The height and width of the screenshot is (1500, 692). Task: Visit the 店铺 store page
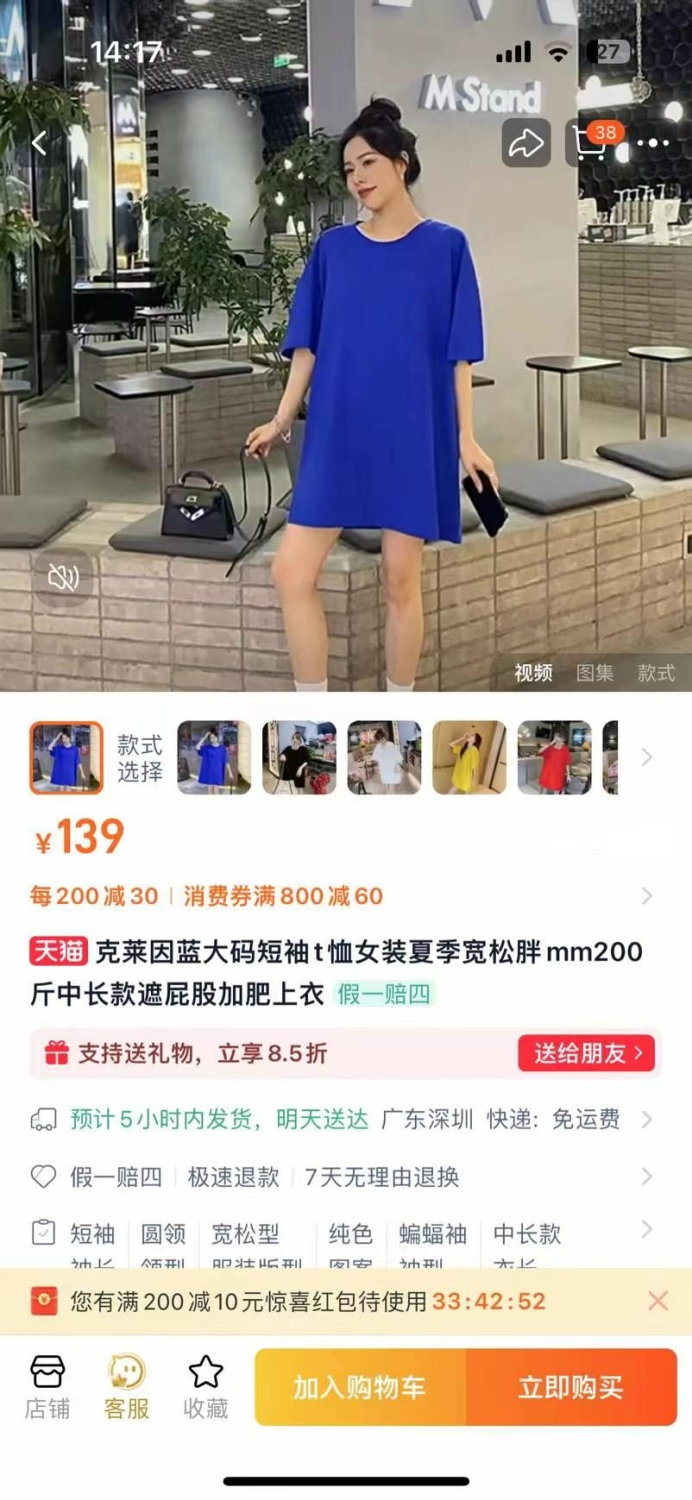point(47,1387)
